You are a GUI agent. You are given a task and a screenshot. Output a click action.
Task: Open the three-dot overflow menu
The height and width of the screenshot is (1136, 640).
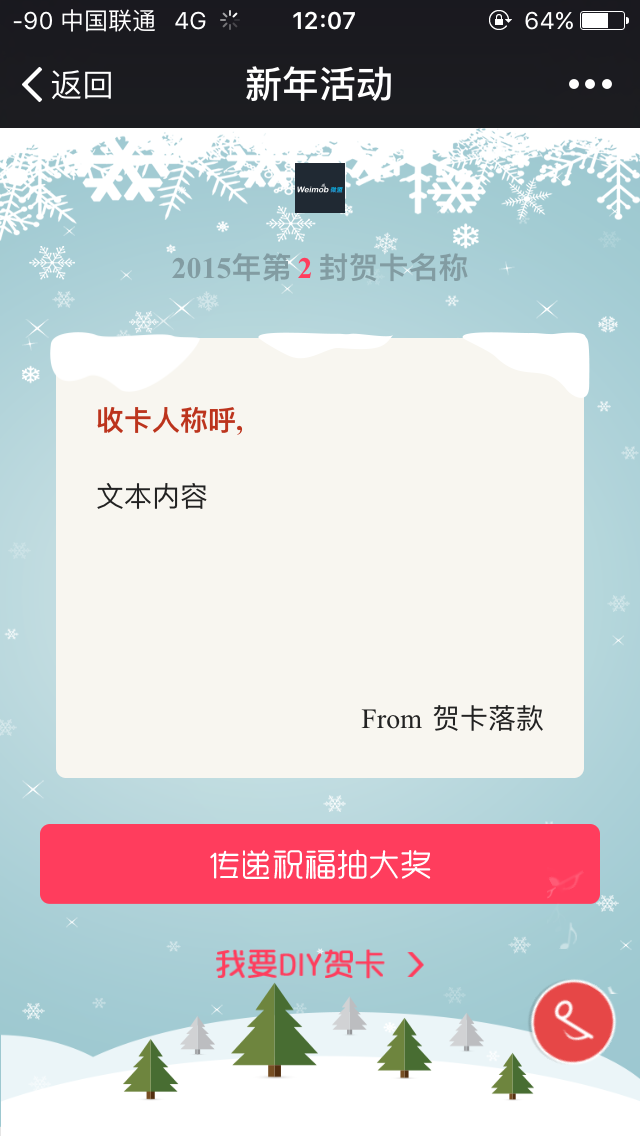[x=590, y=85]
